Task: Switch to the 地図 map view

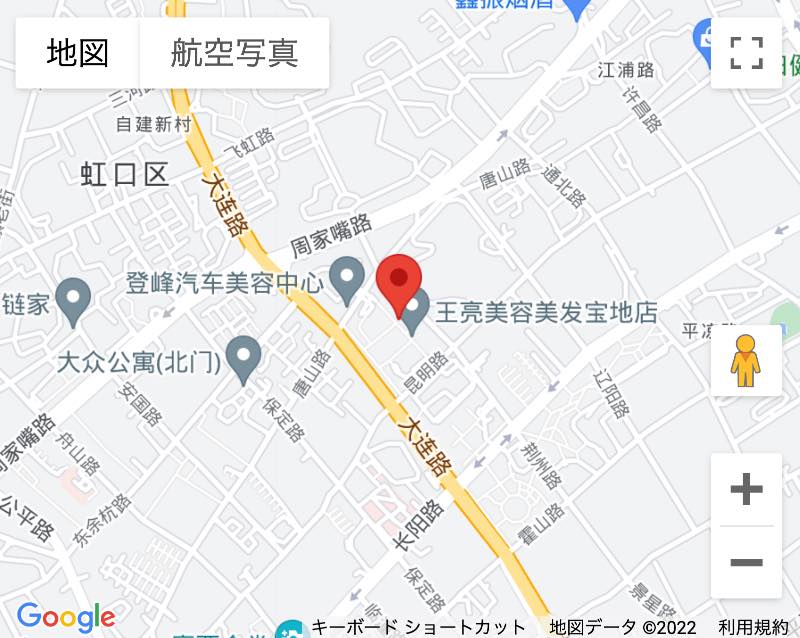Action: 77,52
